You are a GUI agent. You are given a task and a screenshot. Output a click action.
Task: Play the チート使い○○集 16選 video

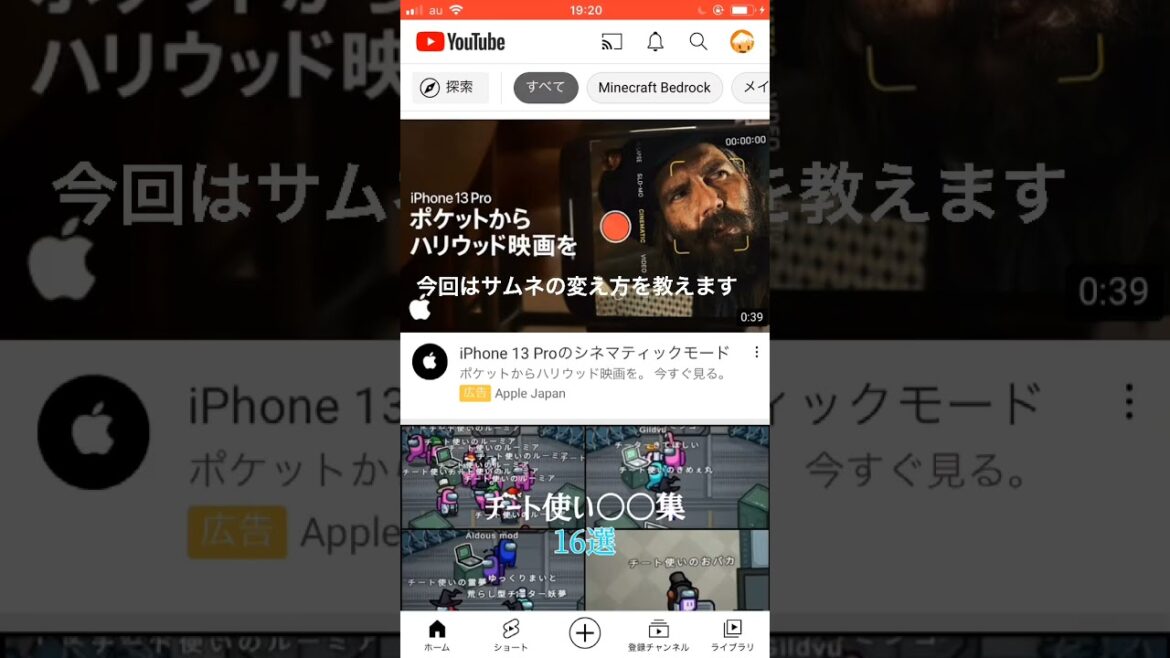click(585, 518)
